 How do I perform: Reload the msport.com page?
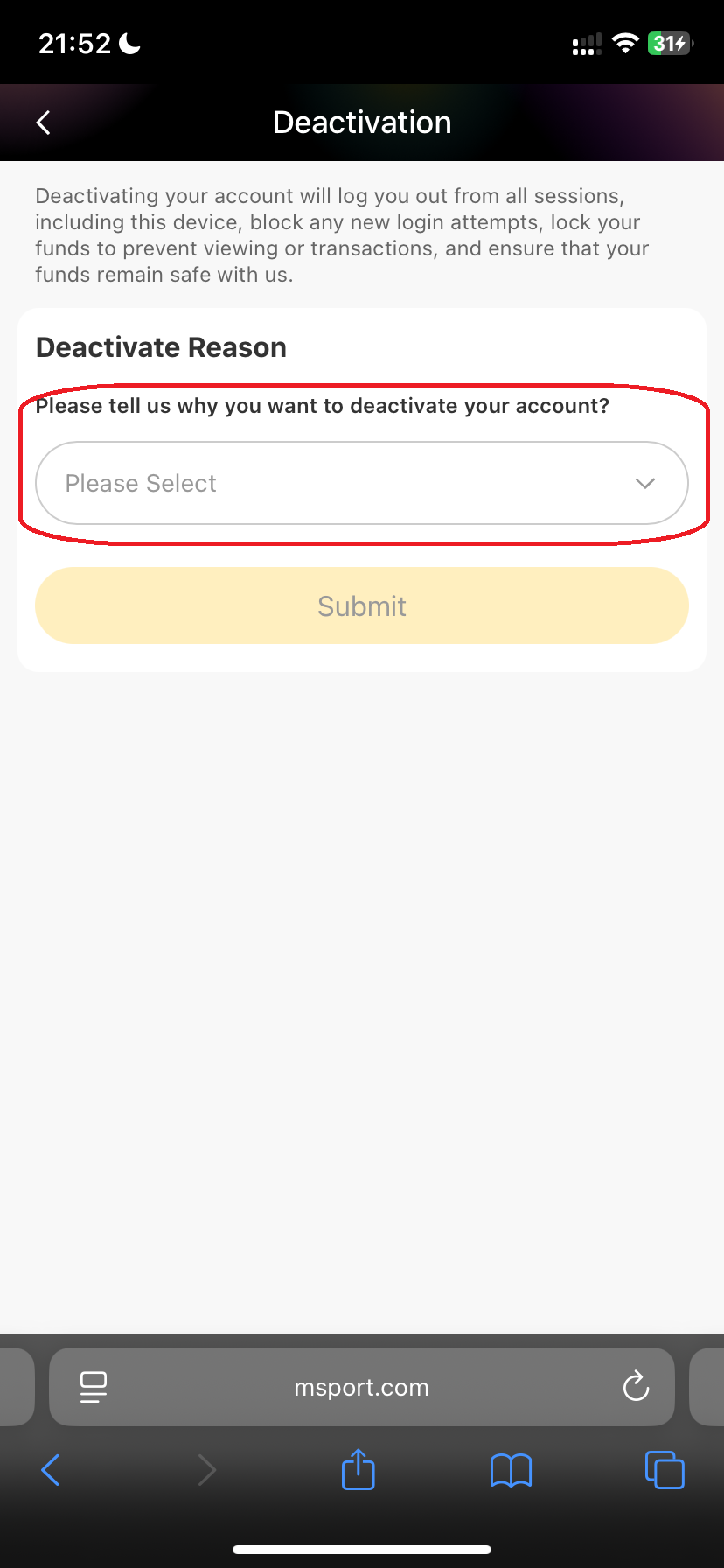pyautogui.click(x=636, y=1386)
